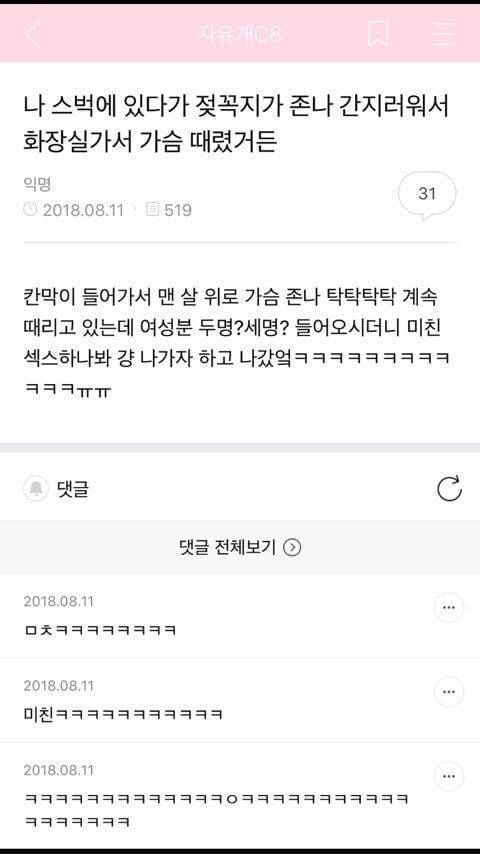Open more options on the third comment
Screen dimensions: 480x854
[449, 776]
